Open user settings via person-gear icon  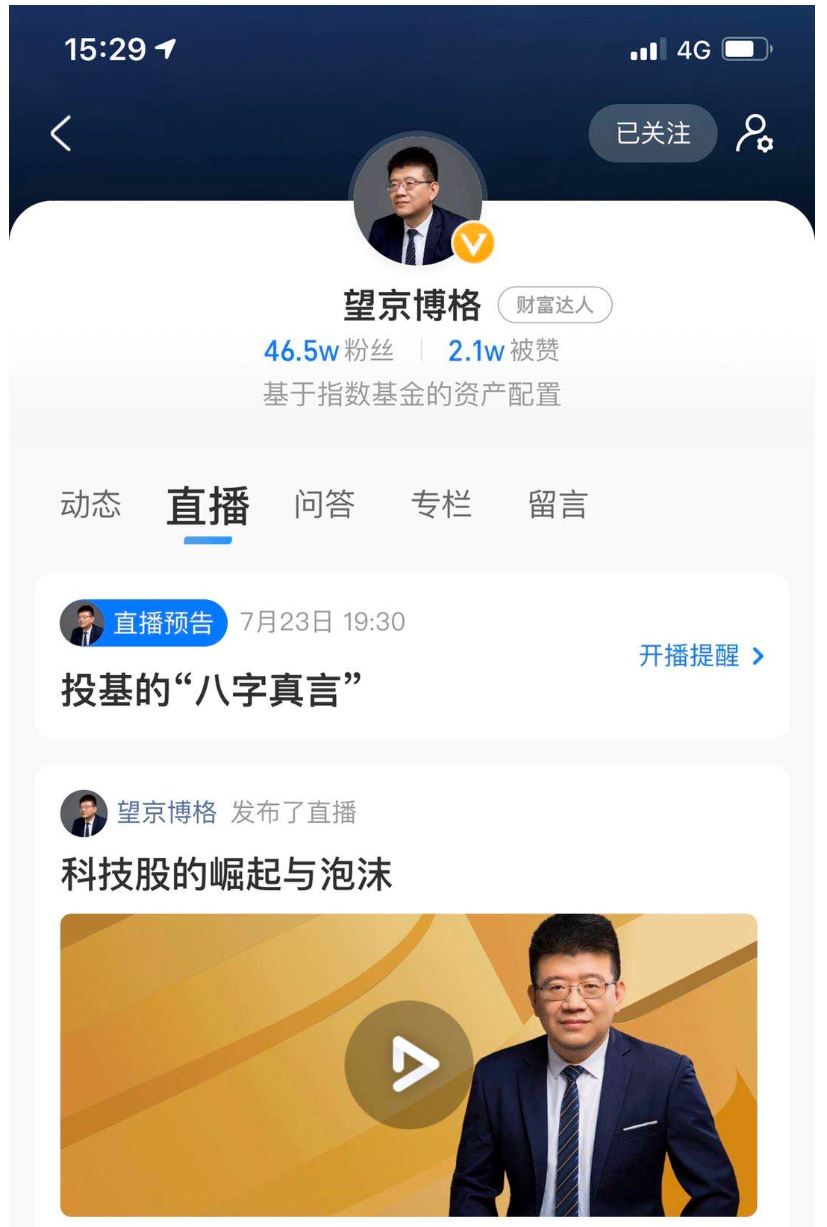[x=757, y=133]
